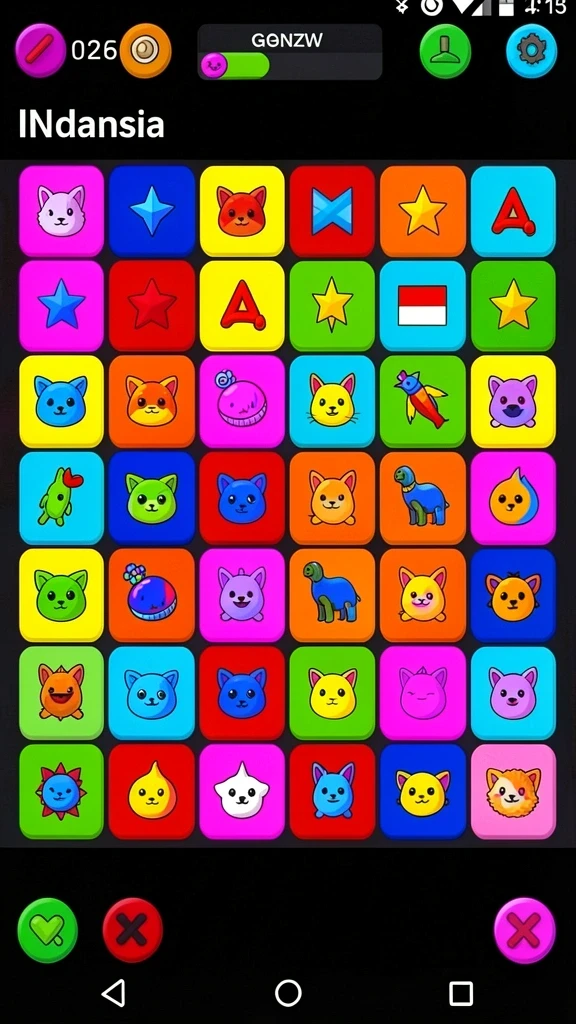Open recent apps with the square button
576x1024 pixels.
click(461, 993)
